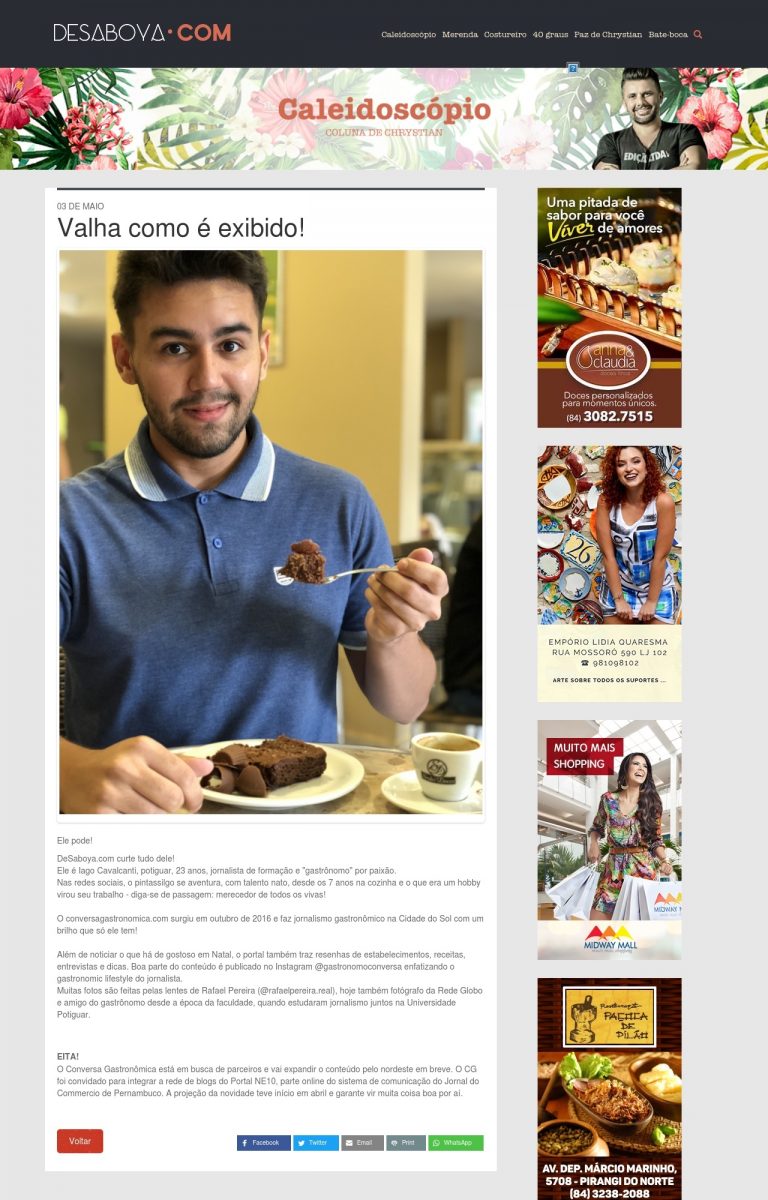The height and width of the screenshot is (1200, 768).
Task: Share the article via WhatsApp
Action: [x=455, y=1142]
